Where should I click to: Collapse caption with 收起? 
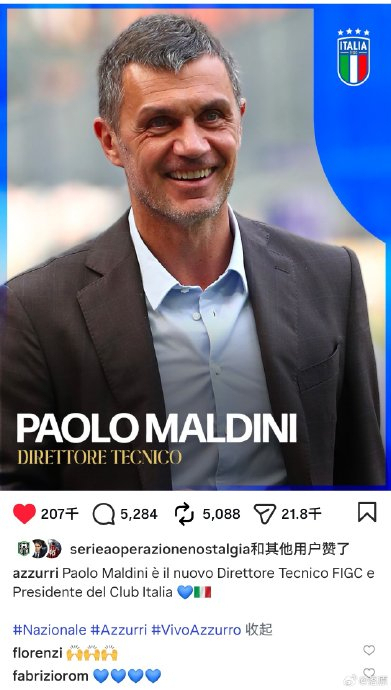(259, 630)
